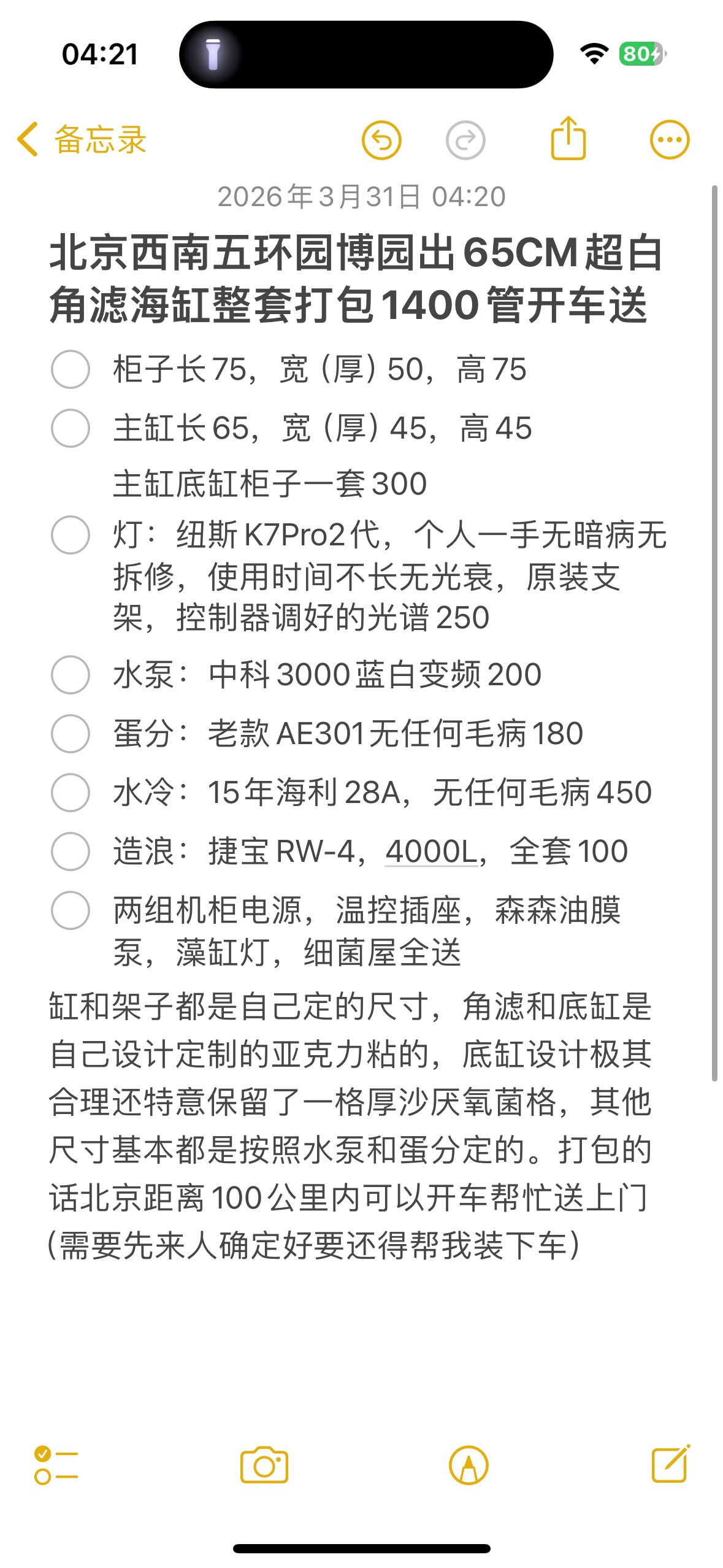Viewport: 723px width, 1568px height.
Task: Tick the 水泵：中科3000 checklist item
Action: [x=71, y=675]
